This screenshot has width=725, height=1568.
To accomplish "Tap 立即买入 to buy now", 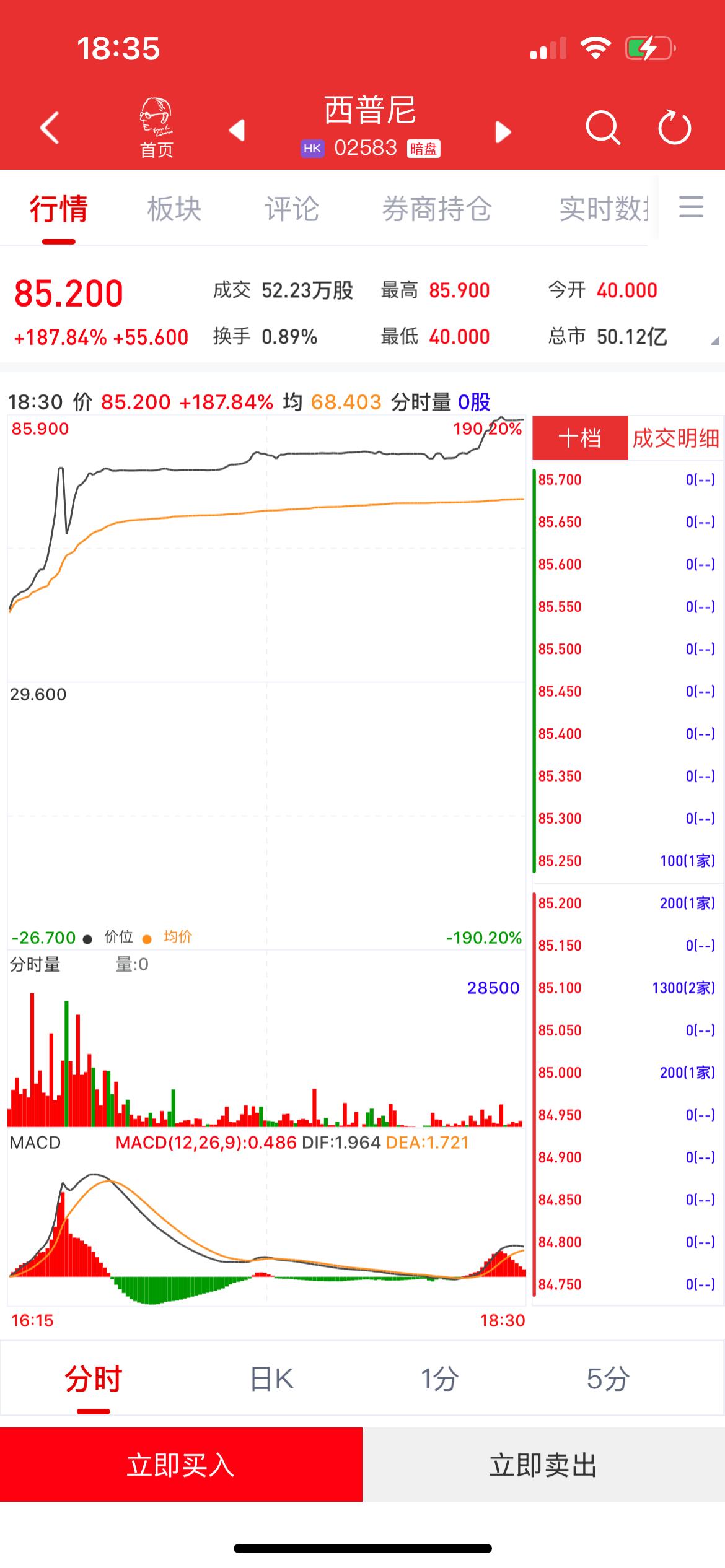I will 181,1465.
